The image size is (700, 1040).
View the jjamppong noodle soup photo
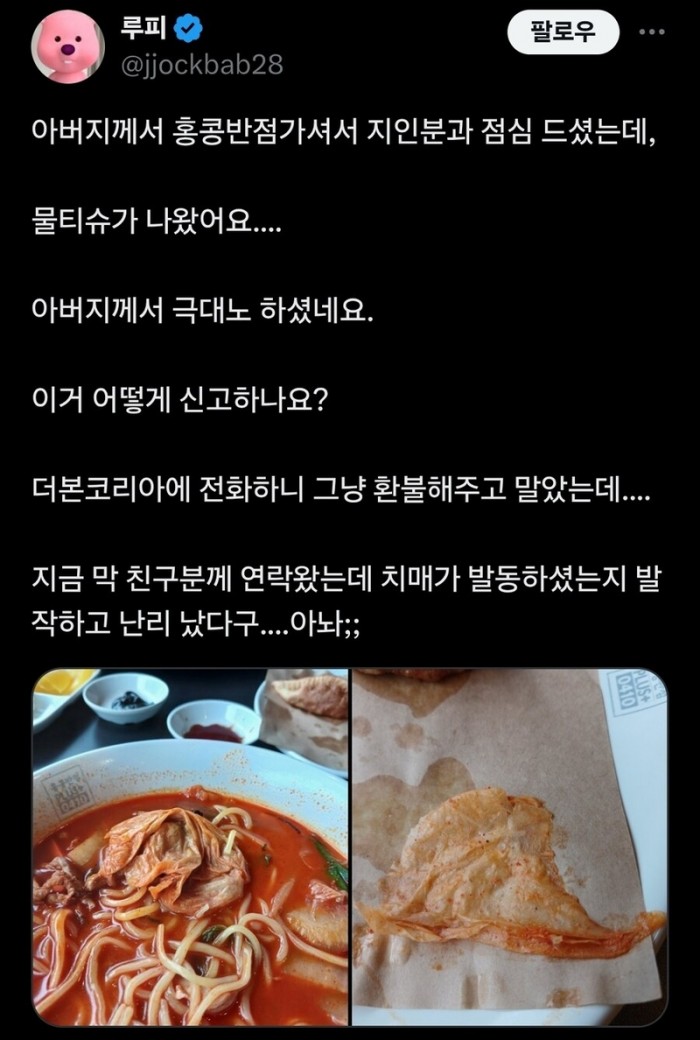click(190, 846)
